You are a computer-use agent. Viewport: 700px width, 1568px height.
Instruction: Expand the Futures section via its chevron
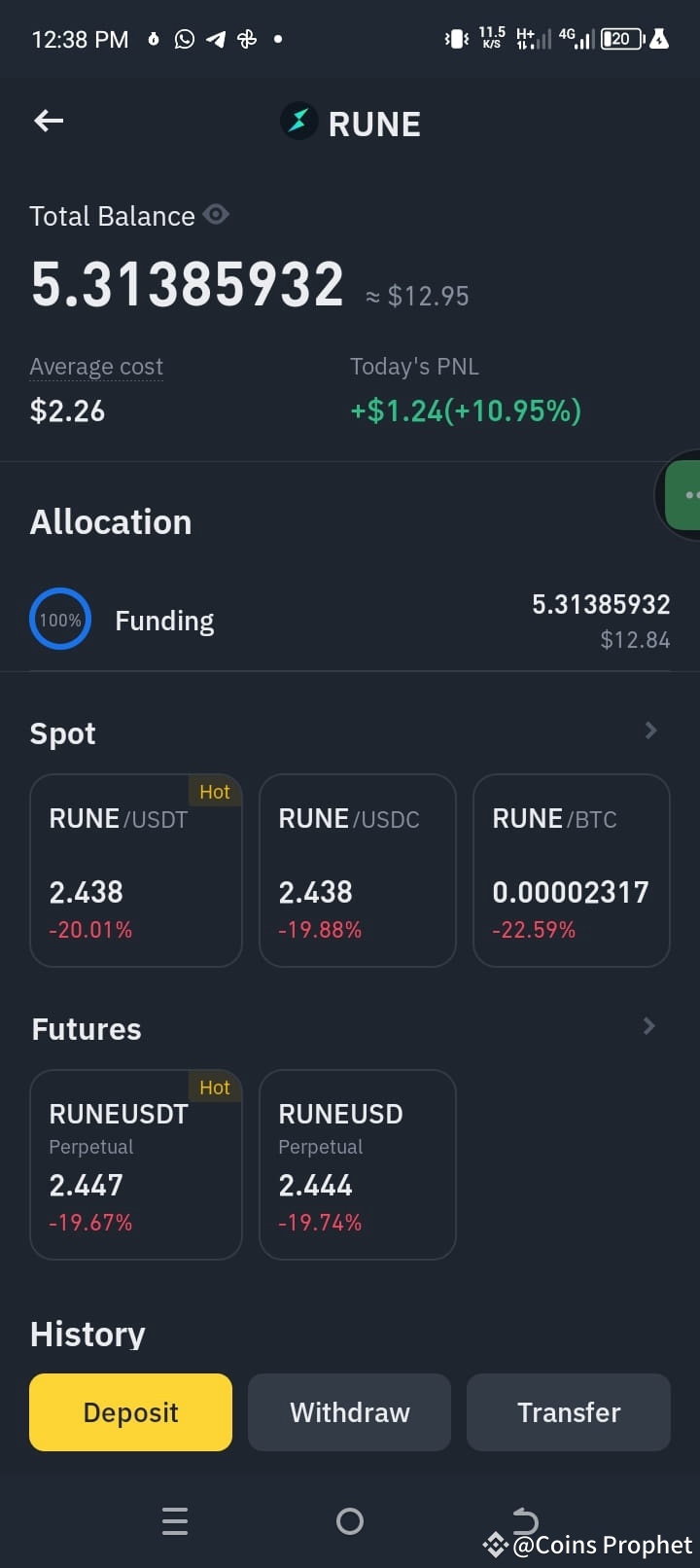(x=649, y=1026)
